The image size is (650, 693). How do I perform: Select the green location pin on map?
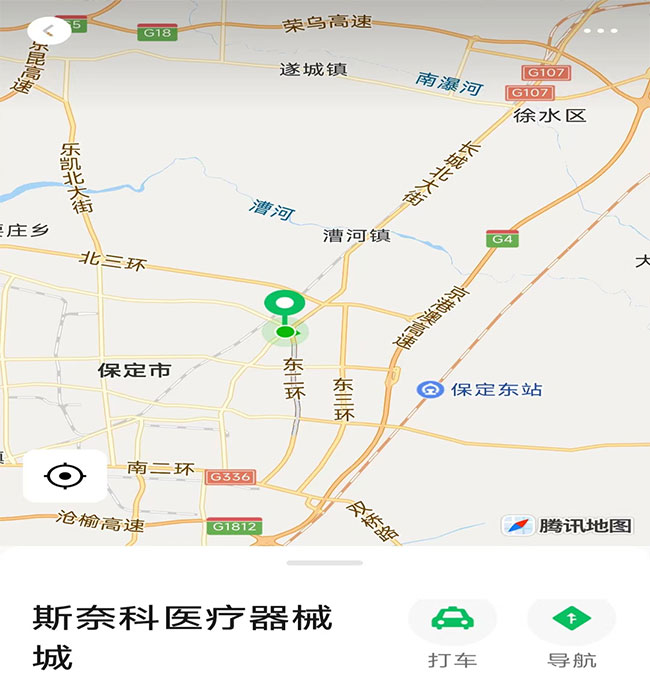click(x=285, y=305)
